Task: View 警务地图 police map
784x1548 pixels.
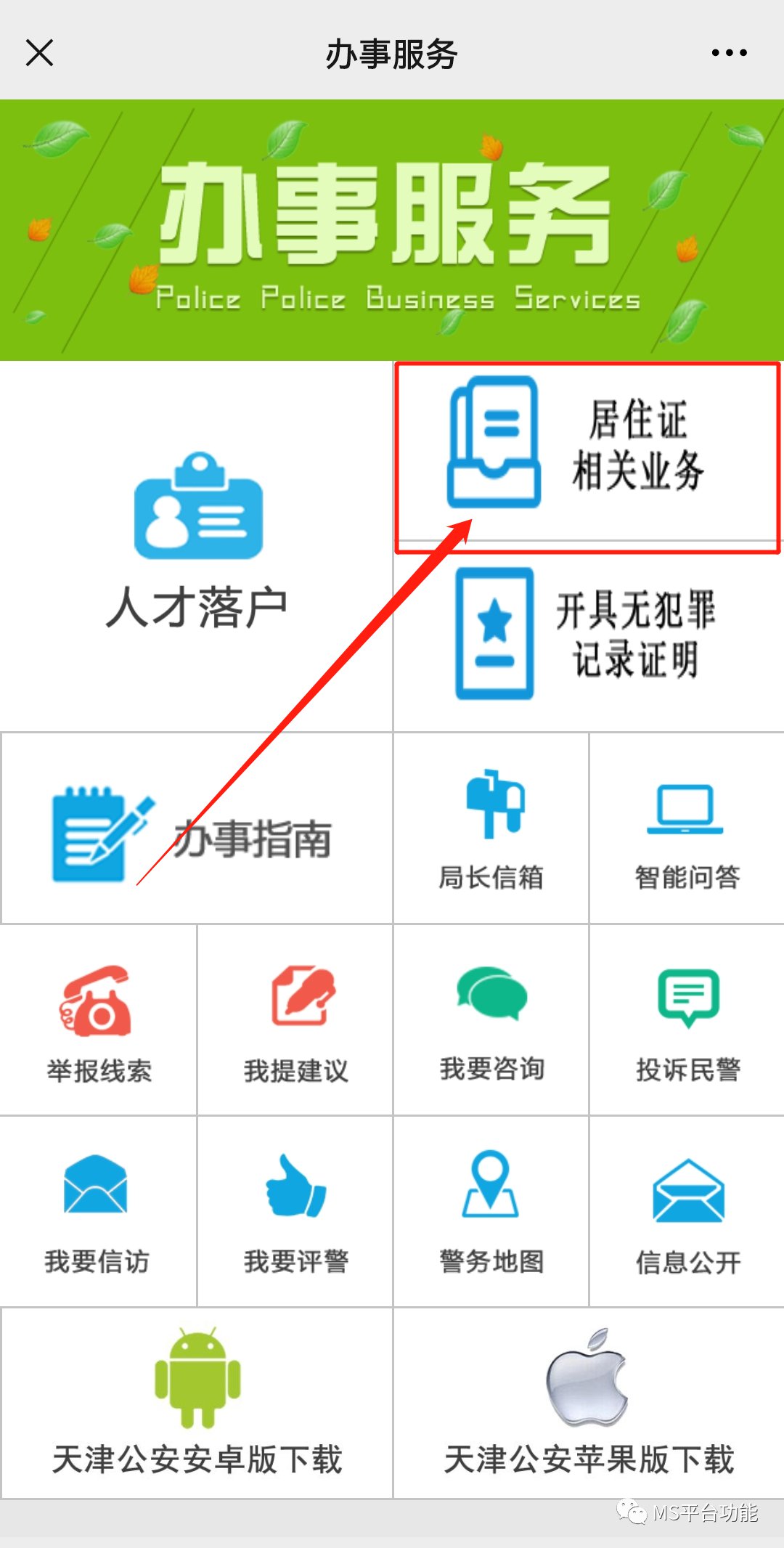Action: (491, 1211)
